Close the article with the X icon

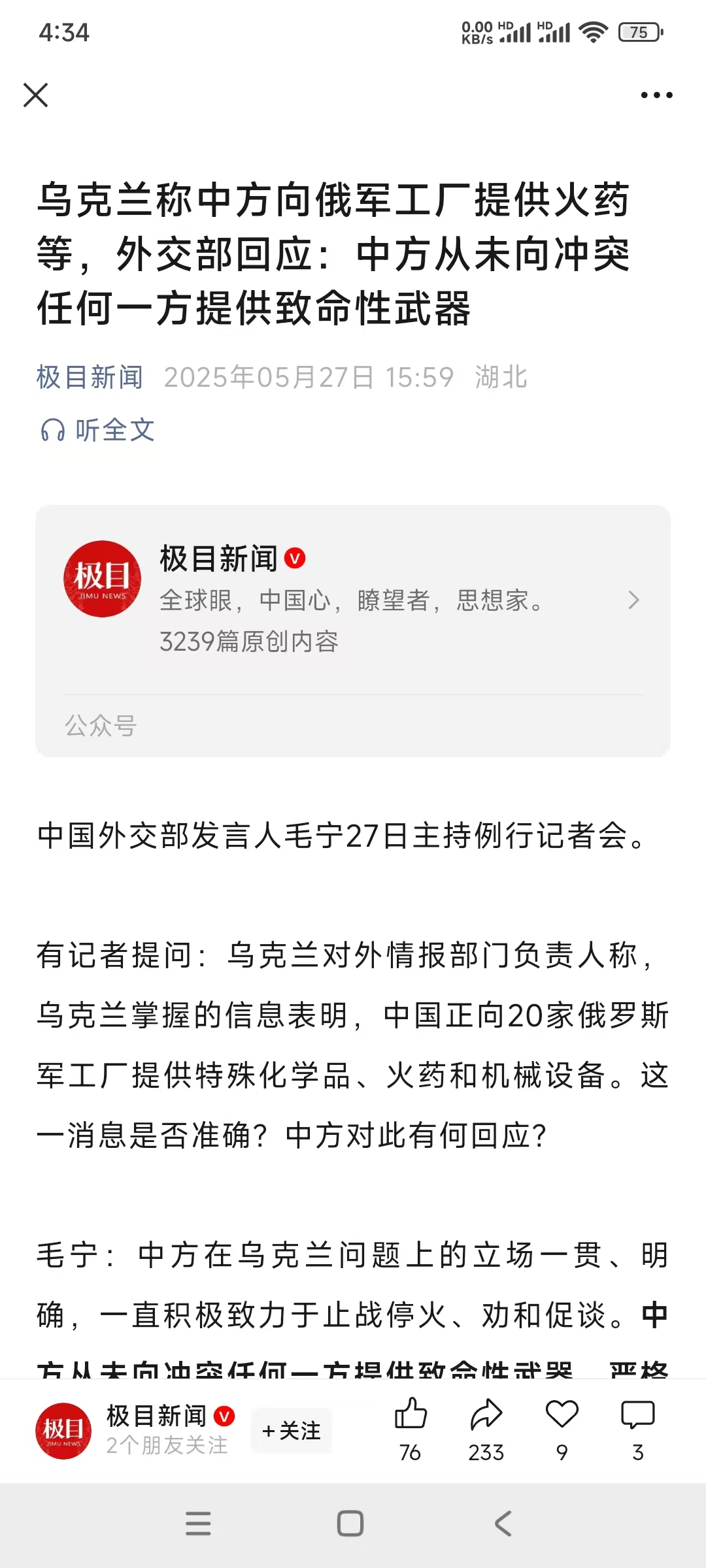[36, 95]
